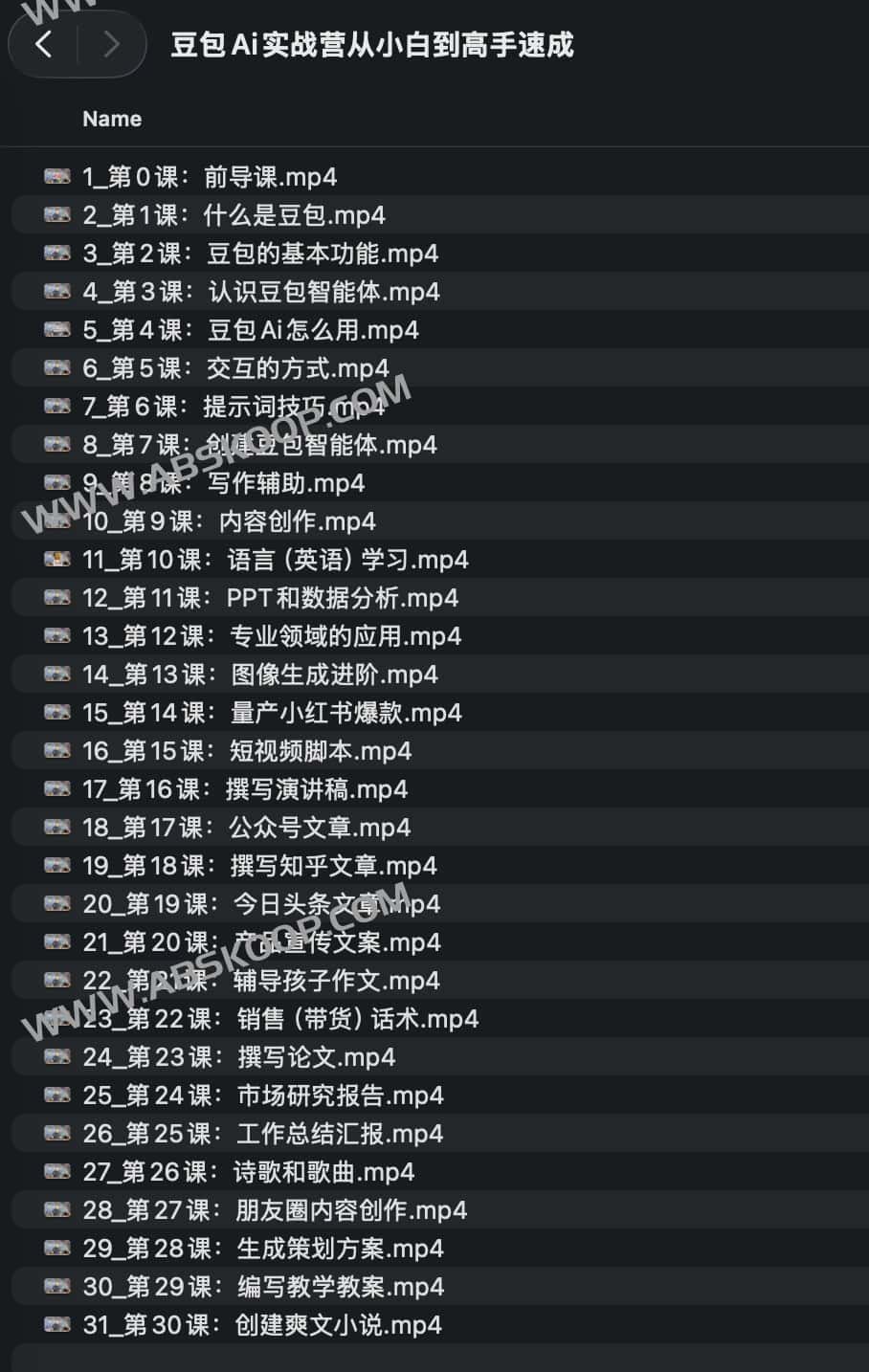
Task: Open 27_第26课：诗歌和歌曲.mp4
Action: (249, 1172)
